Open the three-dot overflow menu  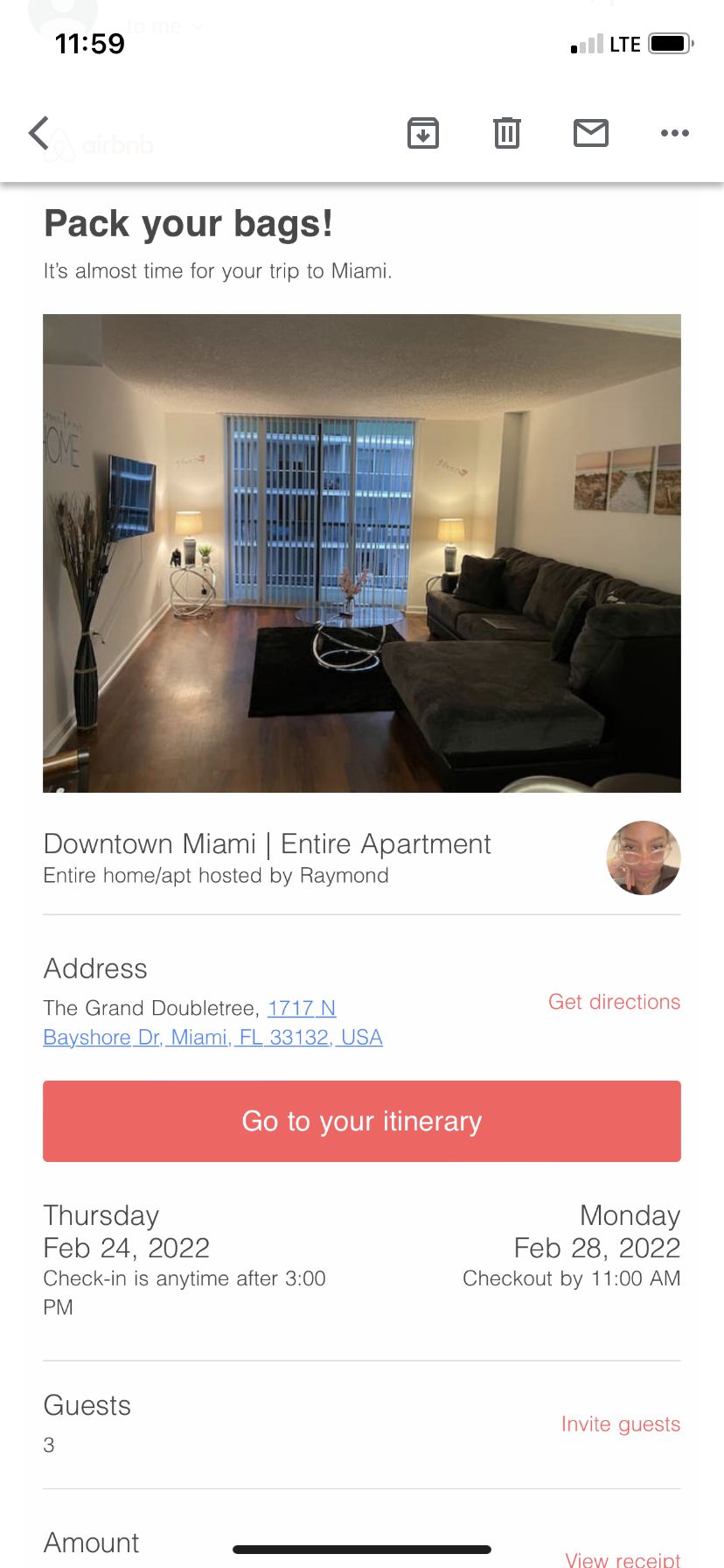pos(675,133)
